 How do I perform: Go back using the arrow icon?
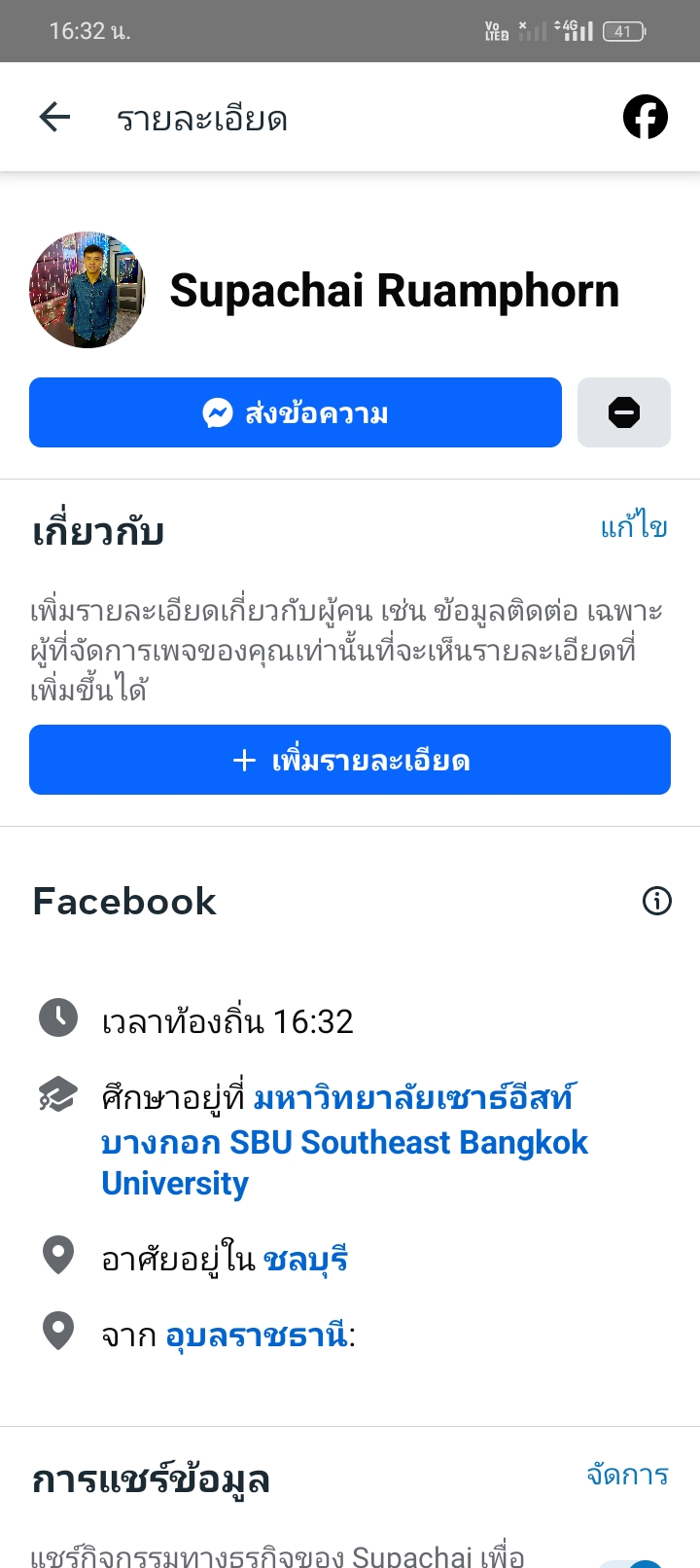[x=54, y=118]
